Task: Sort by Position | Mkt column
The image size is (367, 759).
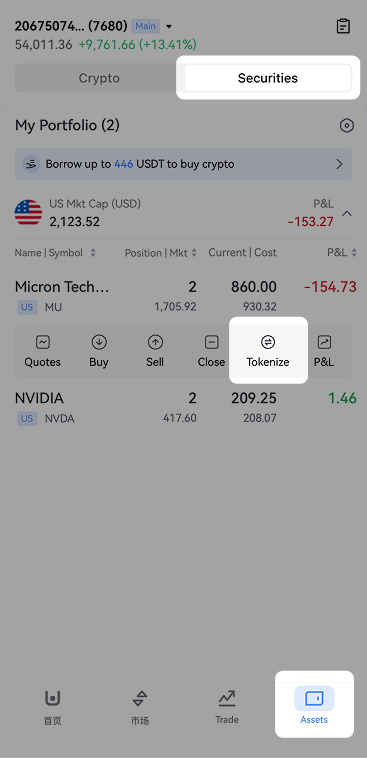Action: click(x=161, y=253)
